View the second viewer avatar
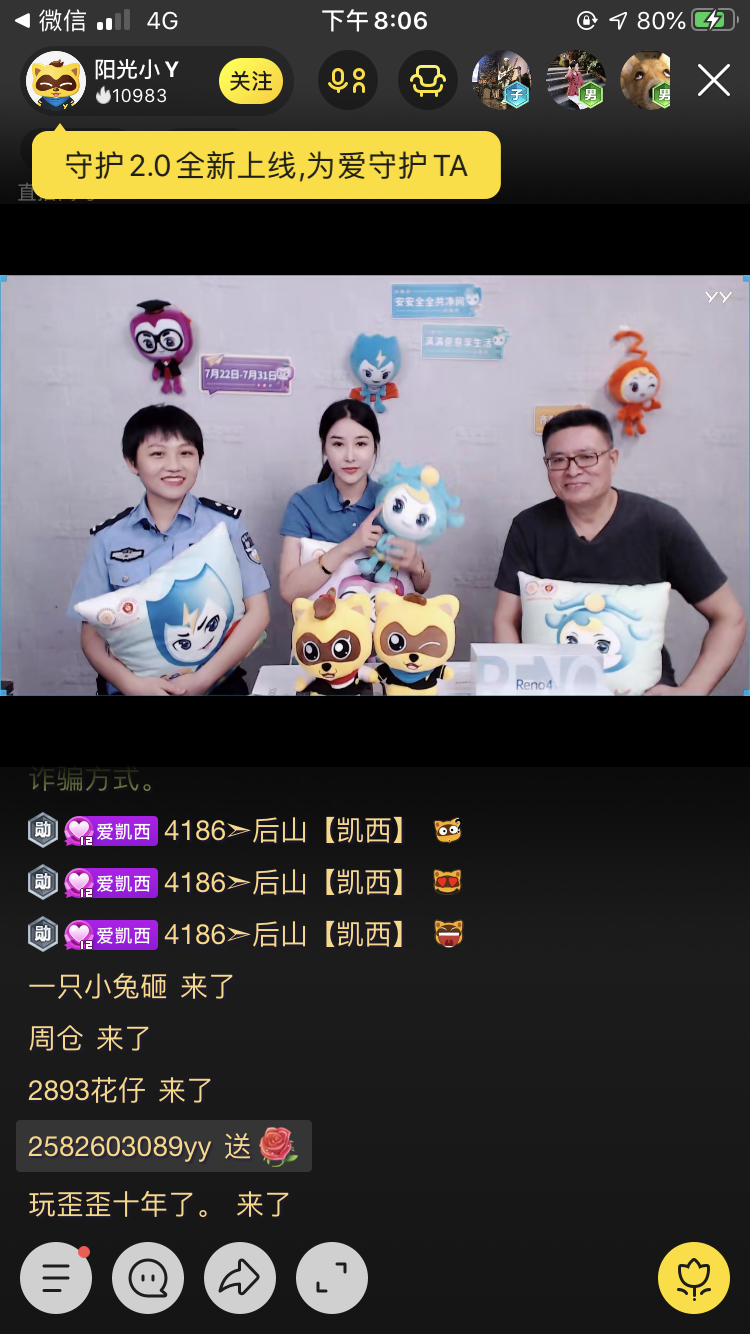Screen dimensions: 750x1334 [575, 80]
